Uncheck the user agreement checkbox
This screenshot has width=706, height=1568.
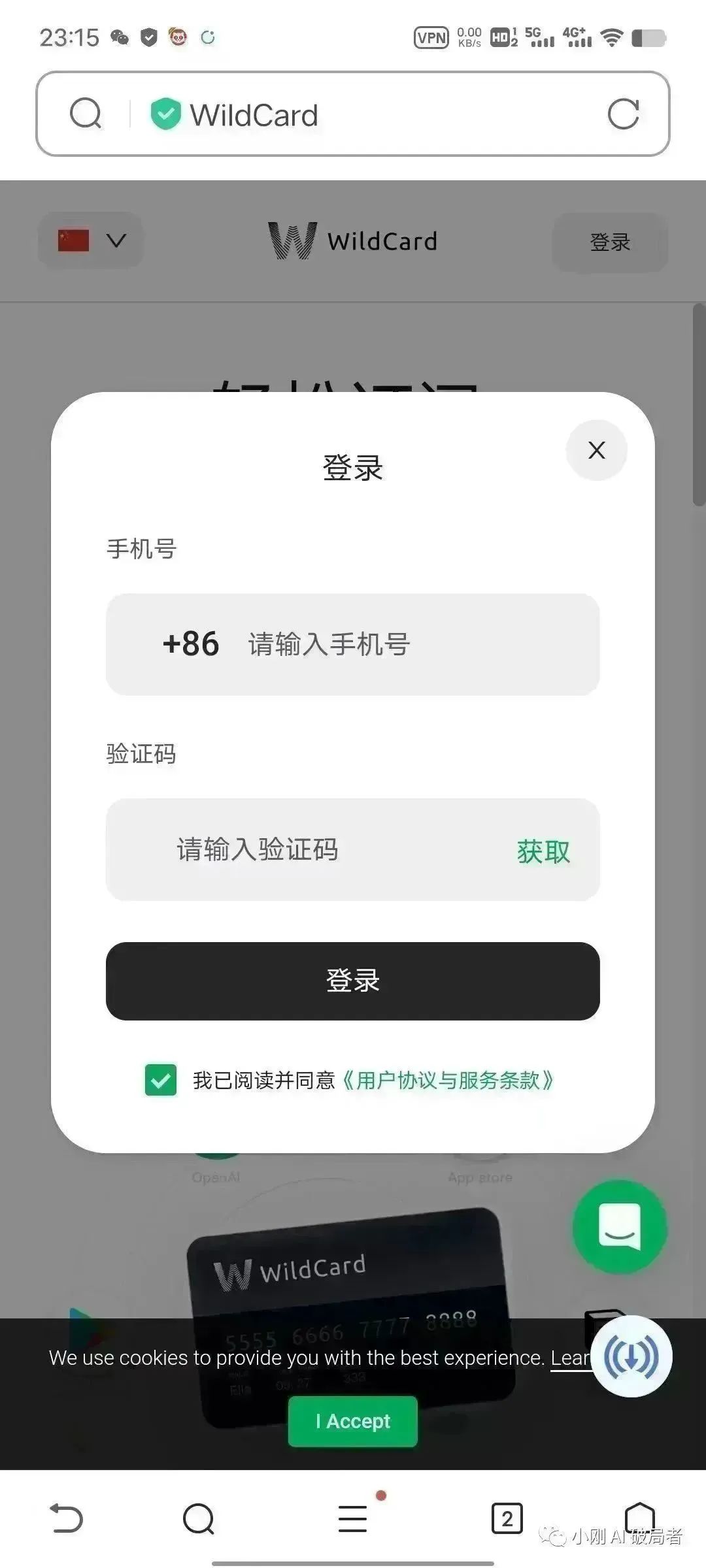point(161,1080)
